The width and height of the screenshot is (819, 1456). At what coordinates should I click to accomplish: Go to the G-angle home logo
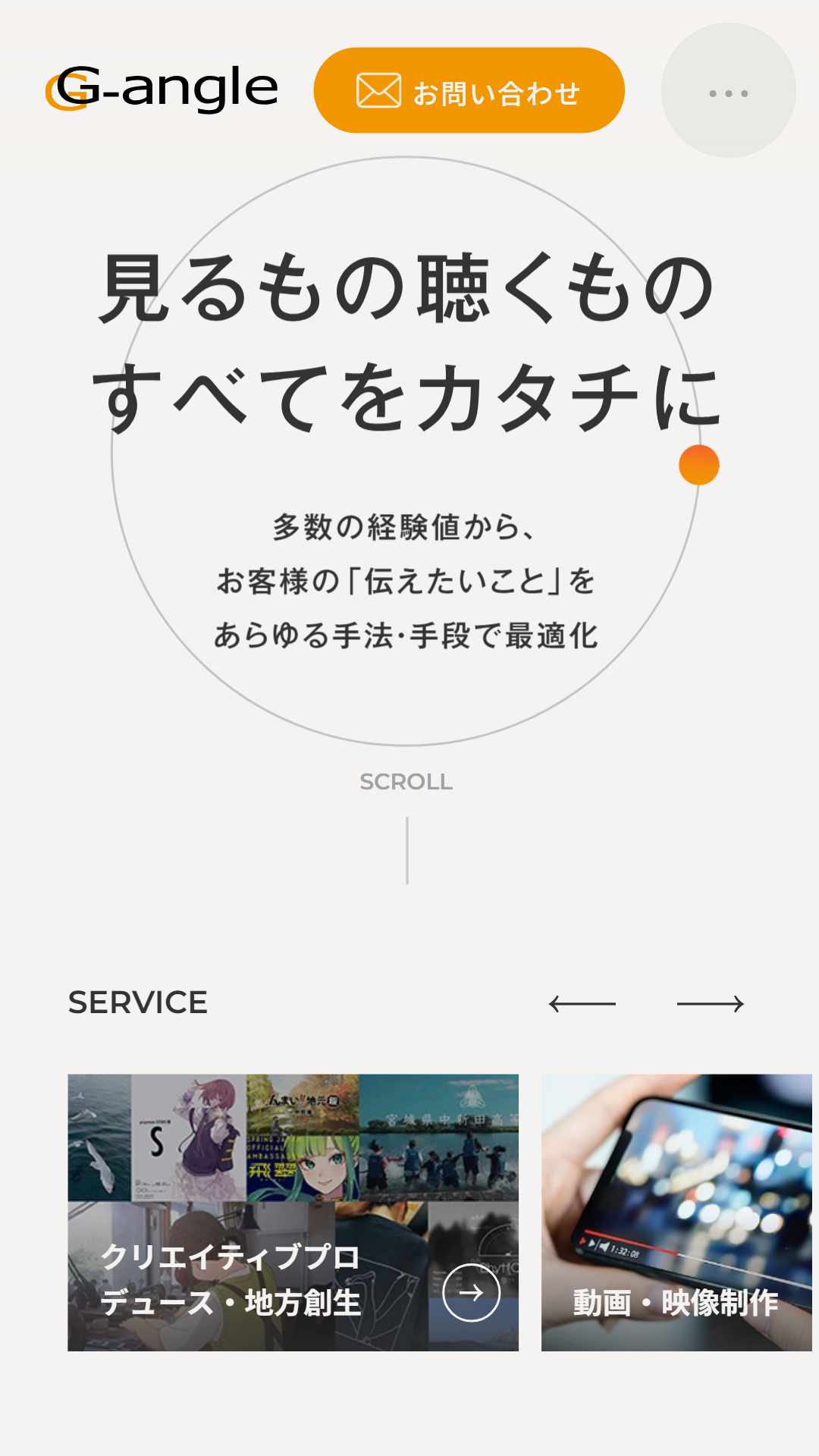[x=162, y=89]
